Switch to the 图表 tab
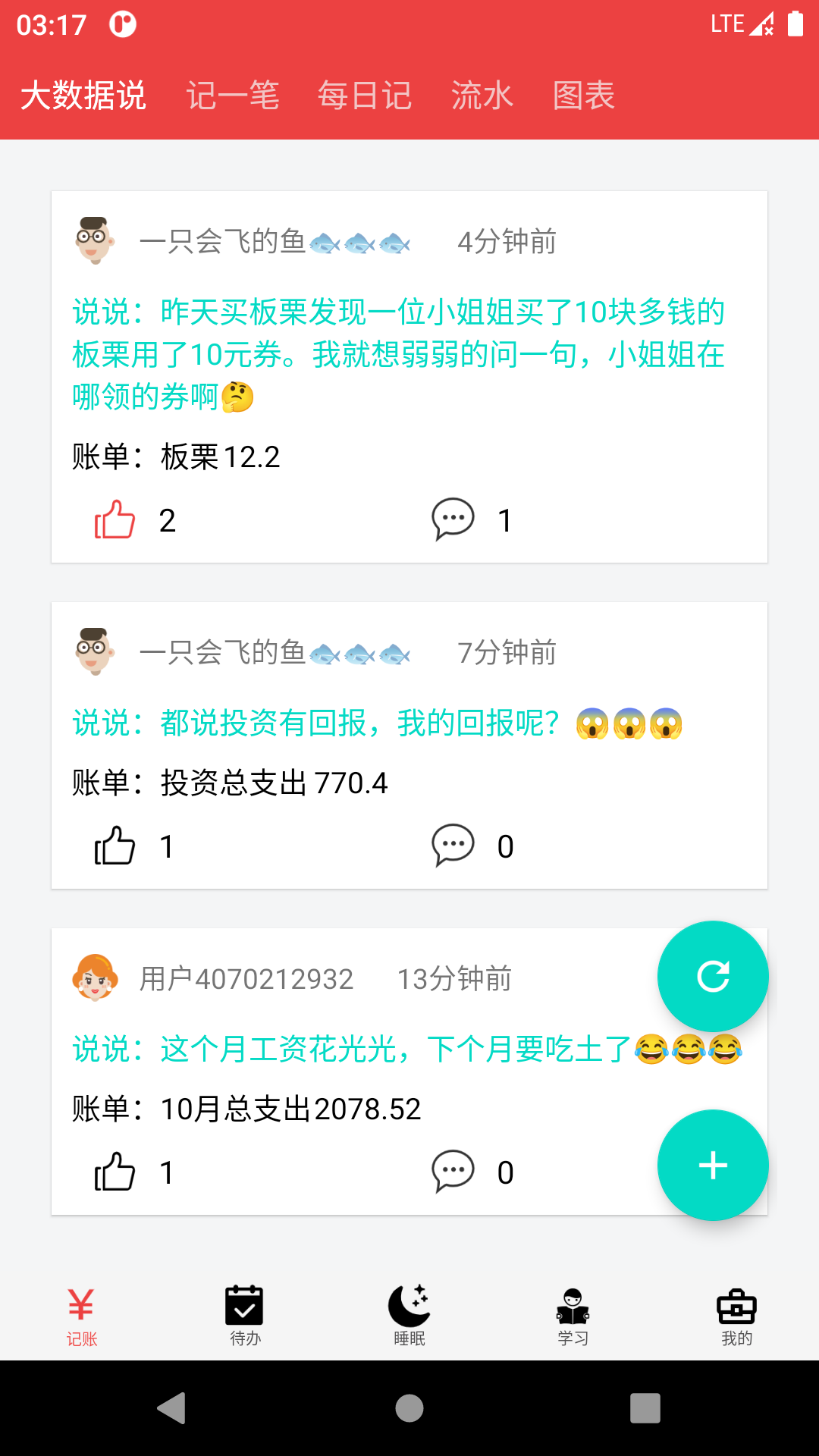 point(583,96)
